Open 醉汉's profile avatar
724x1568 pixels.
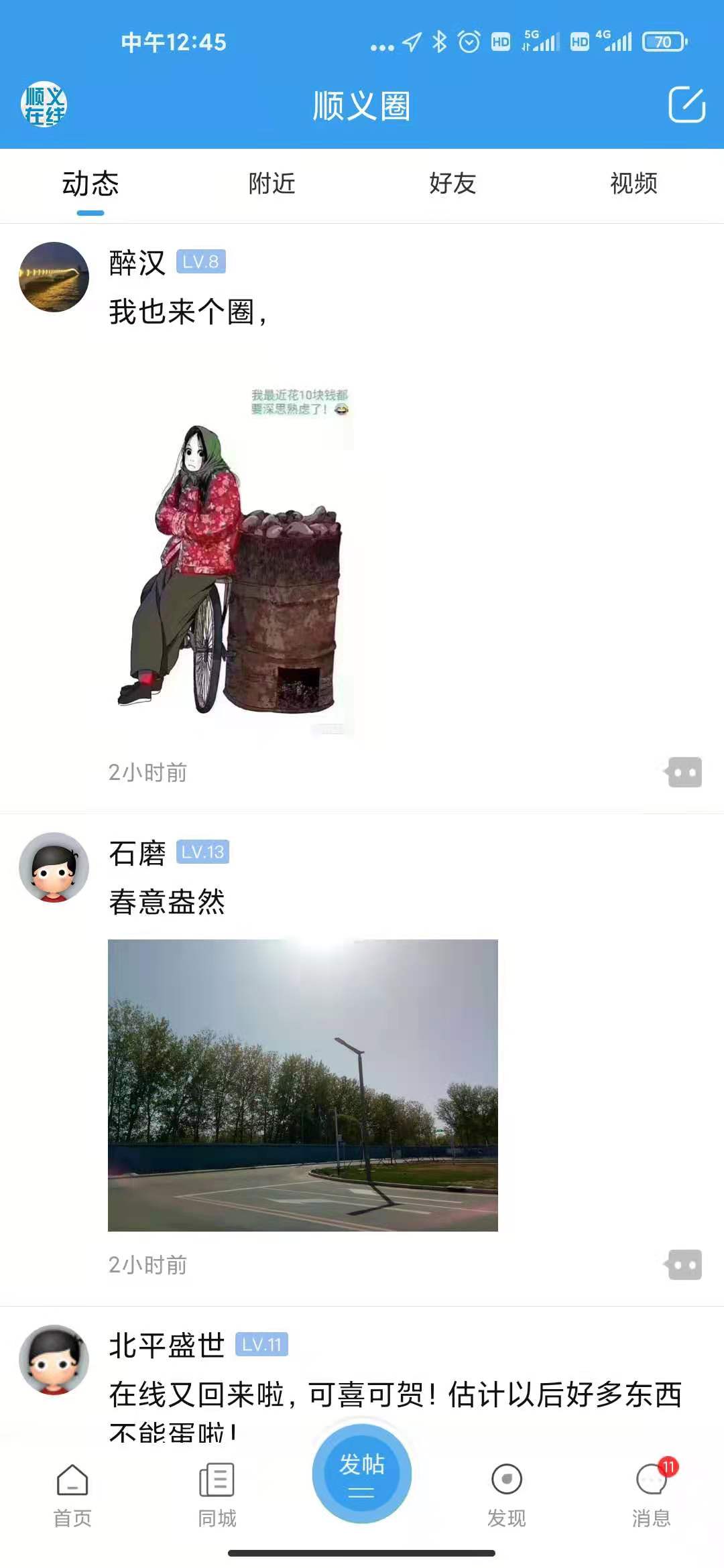(54, 277)
